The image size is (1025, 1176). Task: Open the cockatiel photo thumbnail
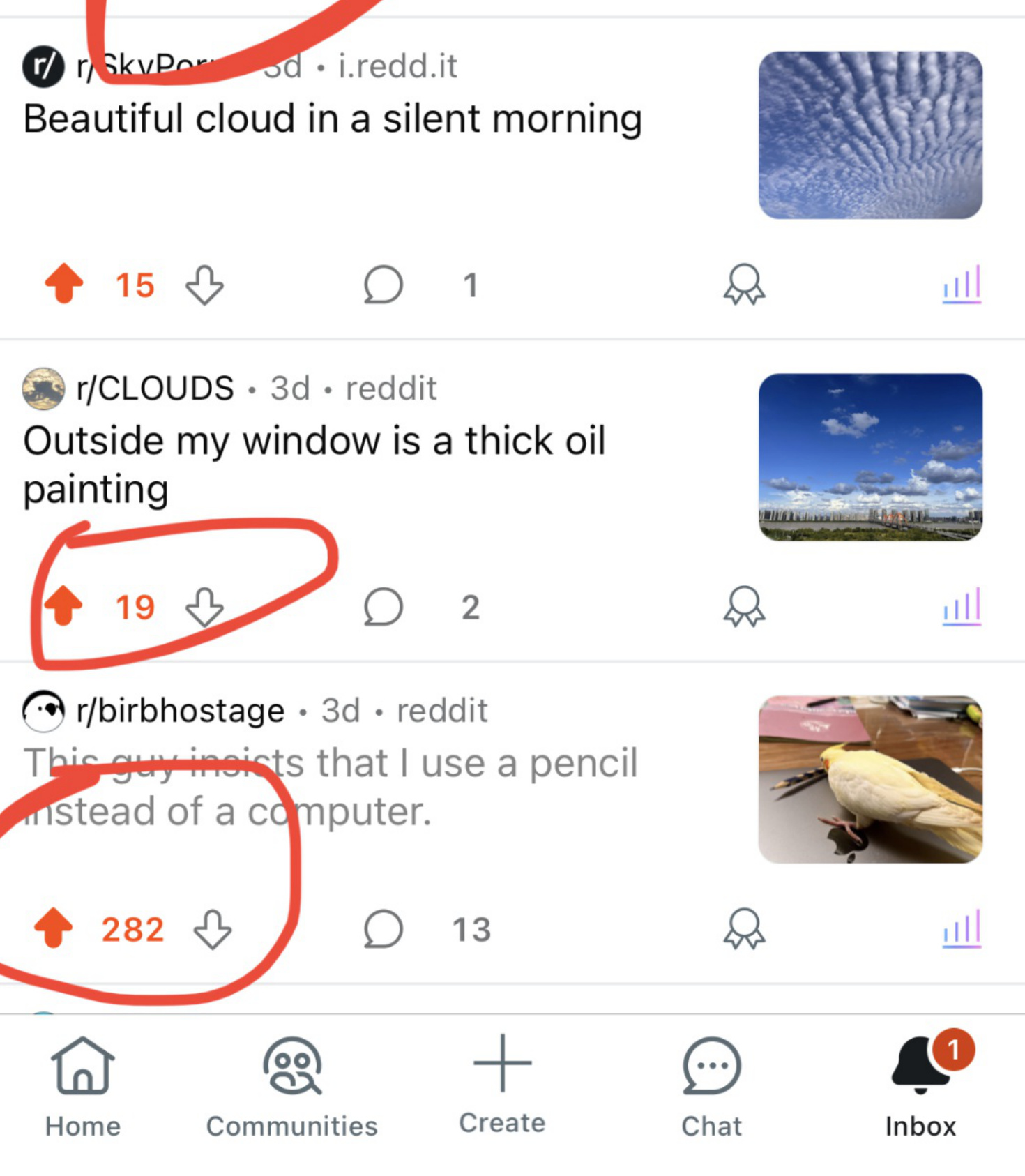click(x=870, y=779)
